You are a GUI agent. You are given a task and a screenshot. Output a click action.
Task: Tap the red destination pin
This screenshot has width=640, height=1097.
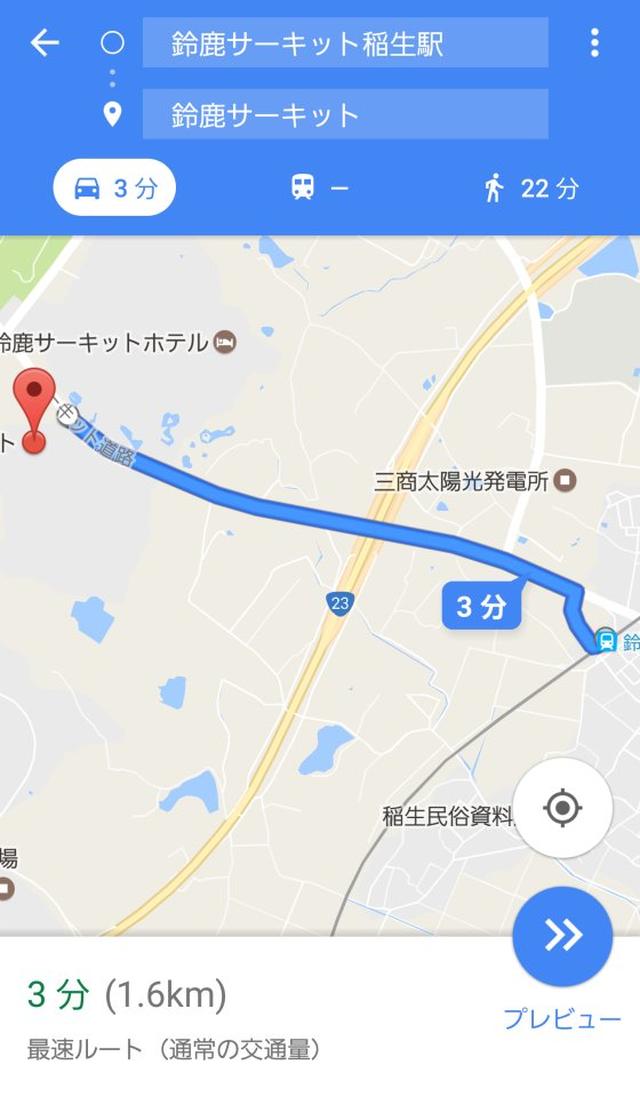[35, 410]
